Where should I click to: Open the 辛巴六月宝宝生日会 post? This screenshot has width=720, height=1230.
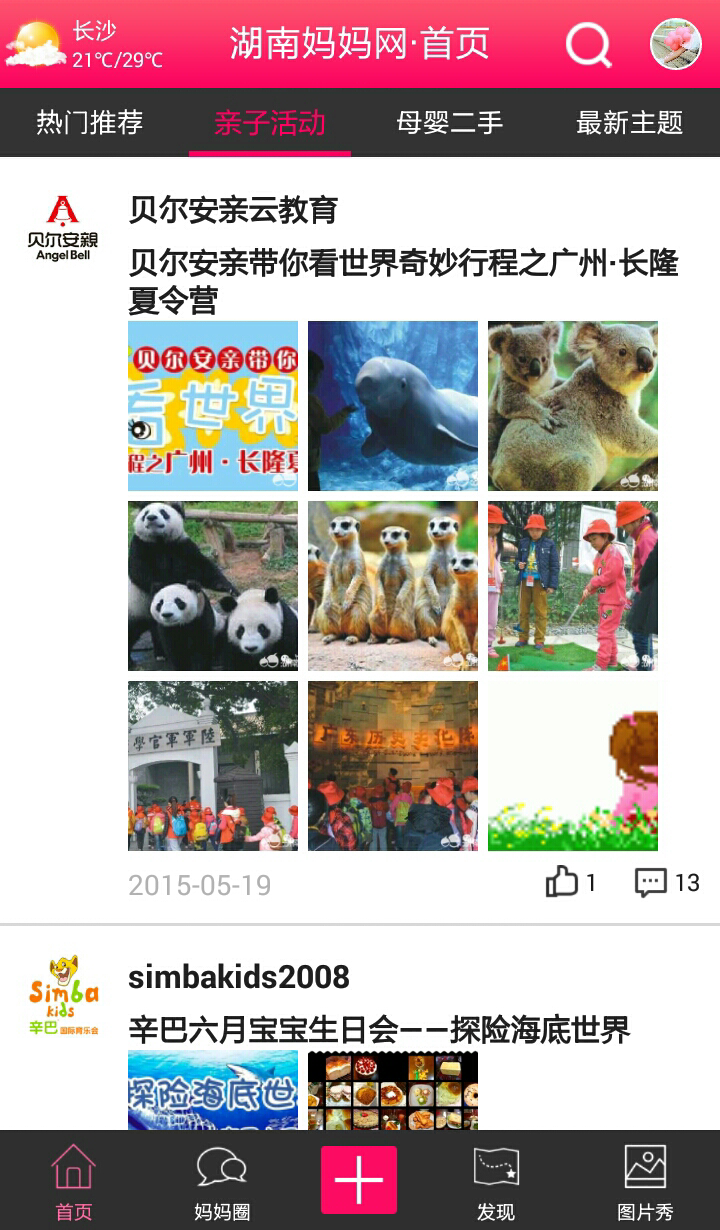click(x=379, y=1030)
